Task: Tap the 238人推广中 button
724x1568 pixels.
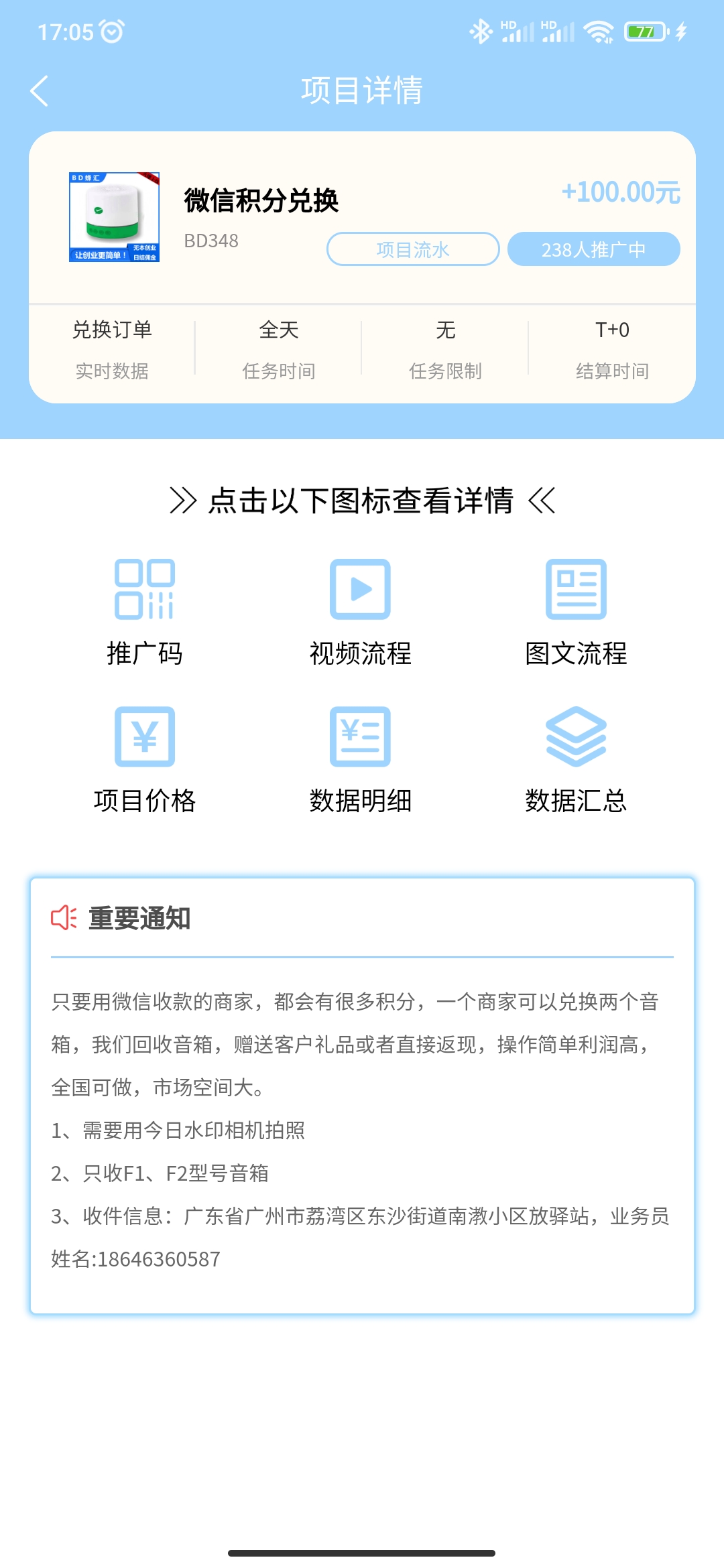Action: tap(594, 249)
